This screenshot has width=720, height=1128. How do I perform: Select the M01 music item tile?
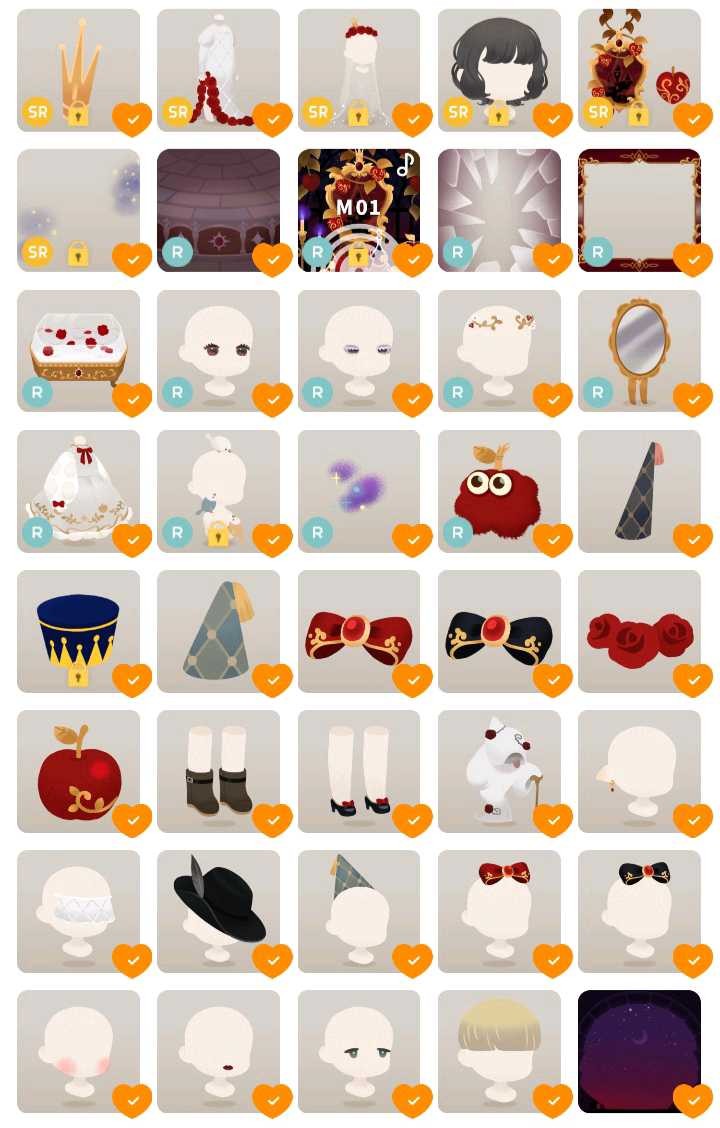[x=358, y=210]
